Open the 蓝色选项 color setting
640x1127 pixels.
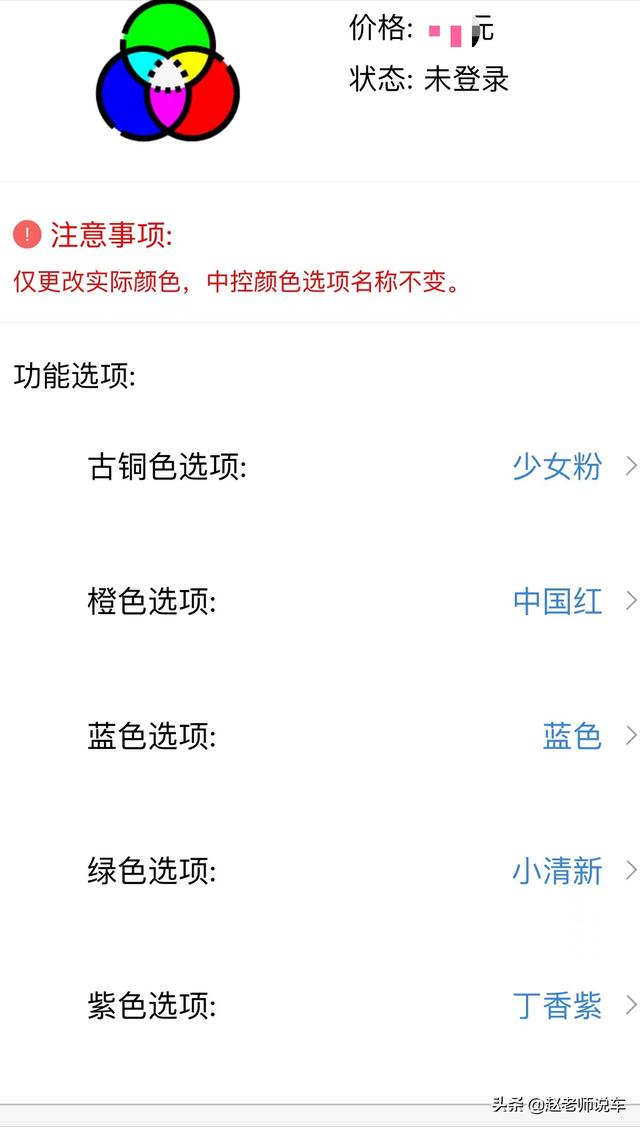(320, 737)
